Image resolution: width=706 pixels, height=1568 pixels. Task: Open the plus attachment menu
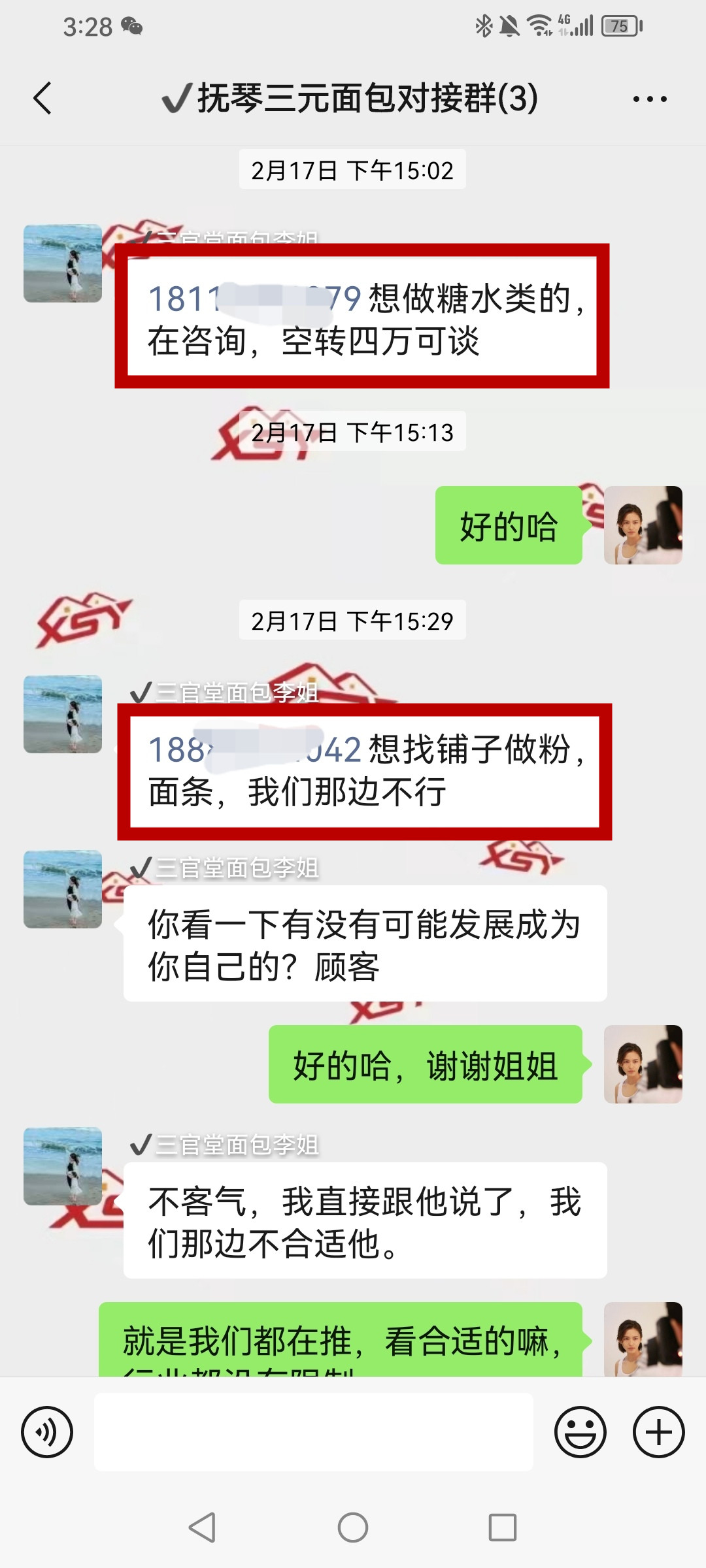pyautogui.click(x=658, y=1432)
